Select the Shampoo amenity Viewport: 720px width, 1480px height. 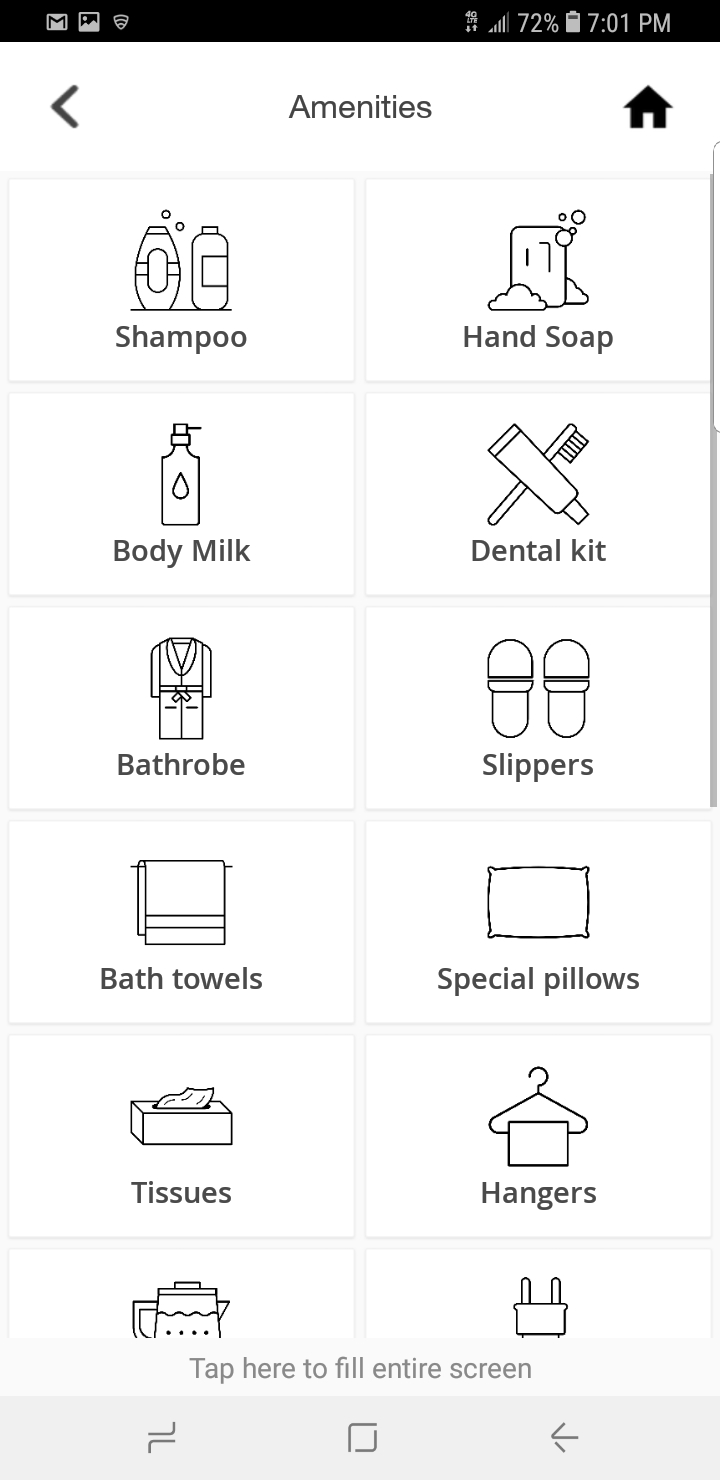181,280
